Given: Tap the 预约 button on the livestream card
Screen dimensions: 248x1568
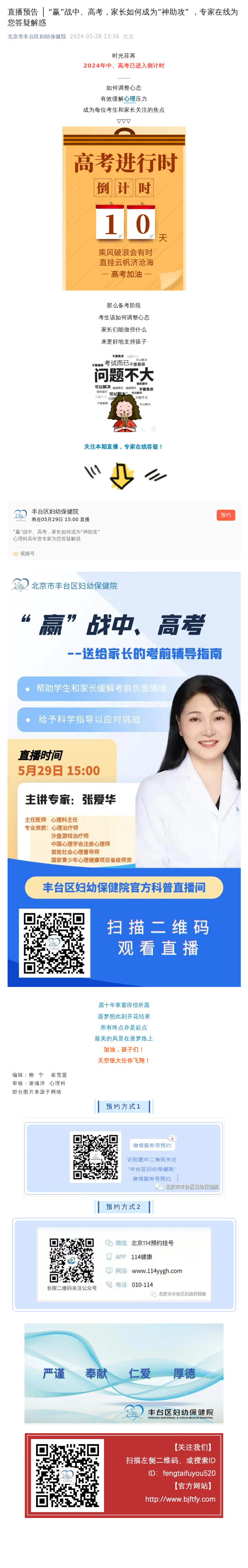Looking at the screenshot, I should (x=226, y=515).
